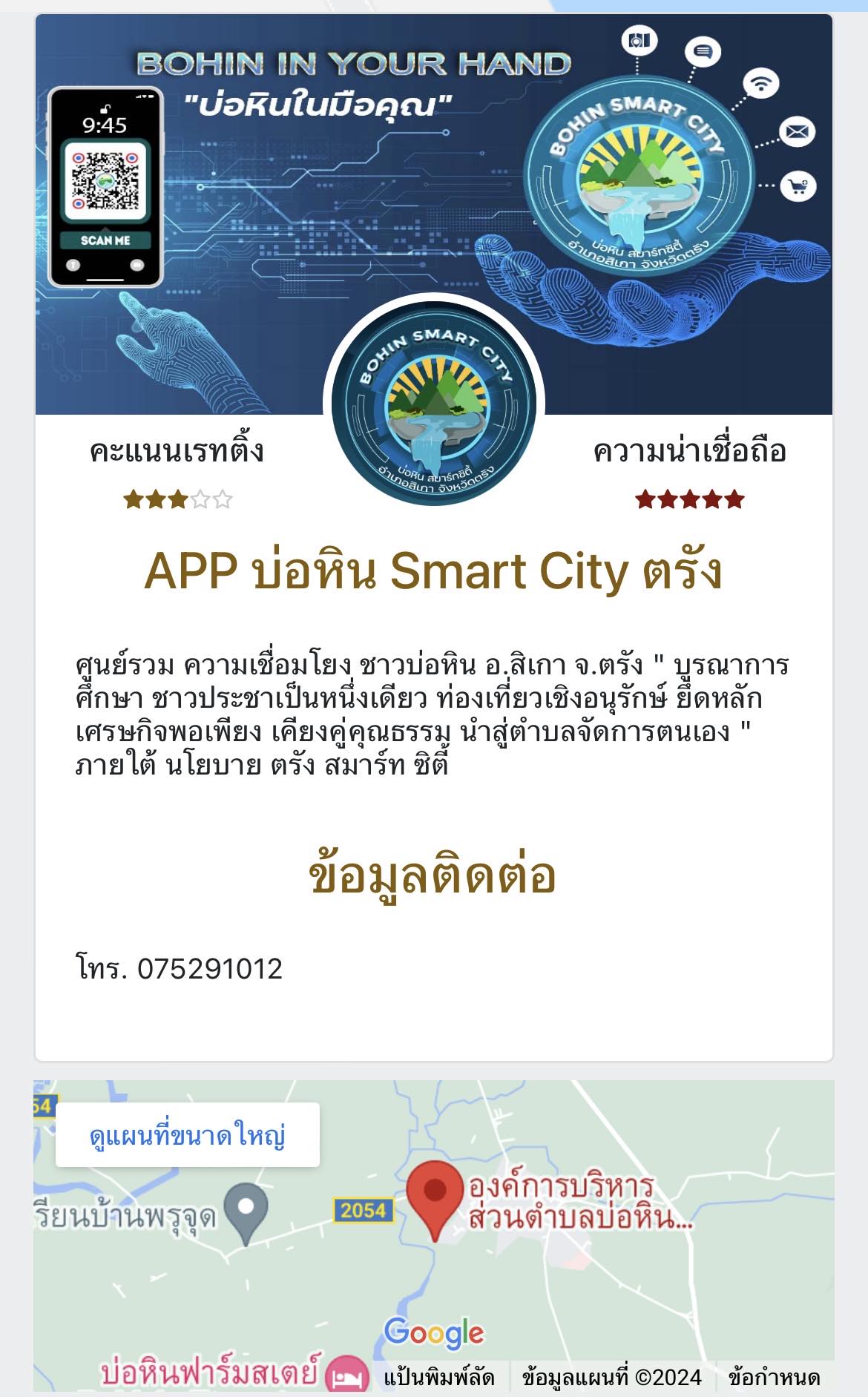This screenshot has width=868, height=1397.
Task: Tap the red pin for องค์การบริหารส่วนตำบลบ่อหิน
Action: [435, 1201]
